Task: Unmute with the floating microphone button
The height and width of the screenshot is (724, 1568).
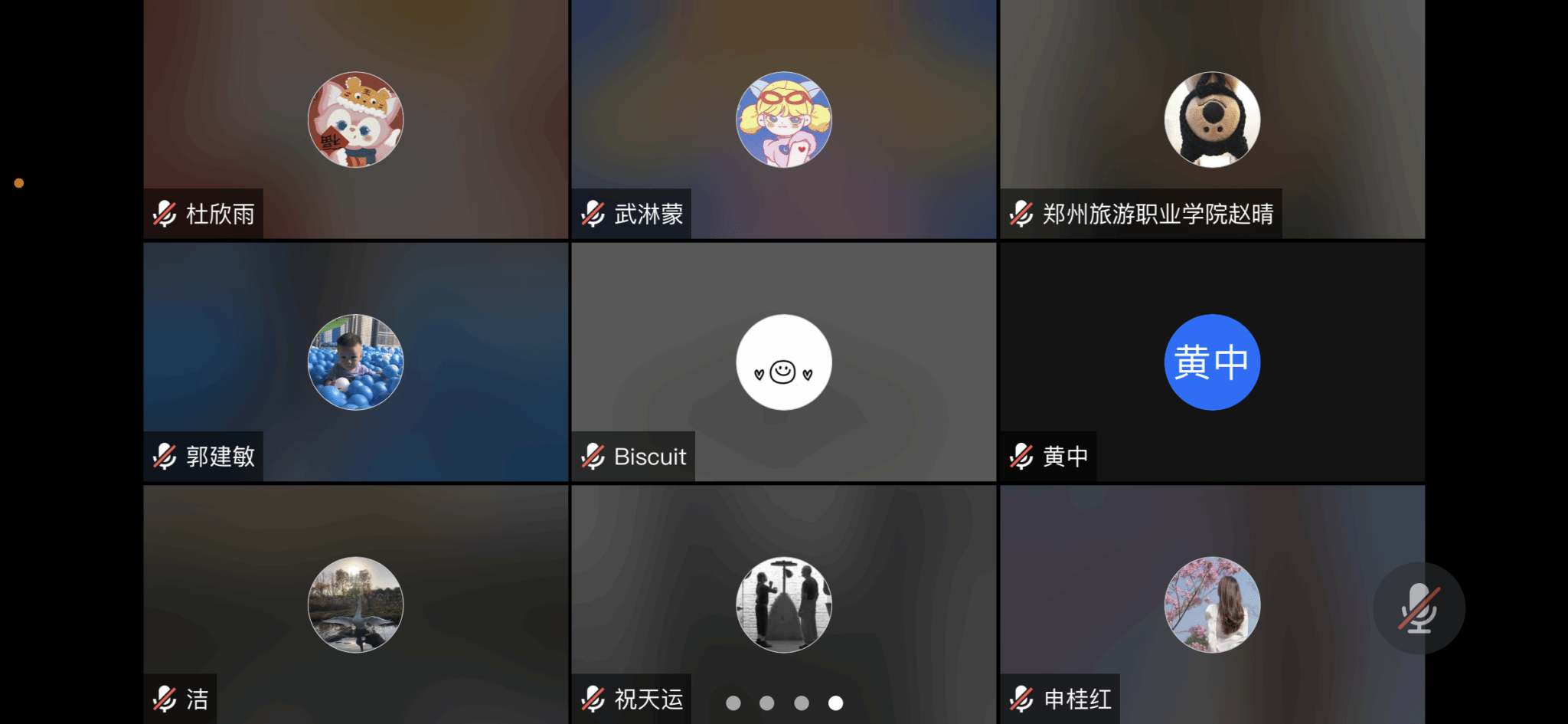Action: [x=1419, y=608]
